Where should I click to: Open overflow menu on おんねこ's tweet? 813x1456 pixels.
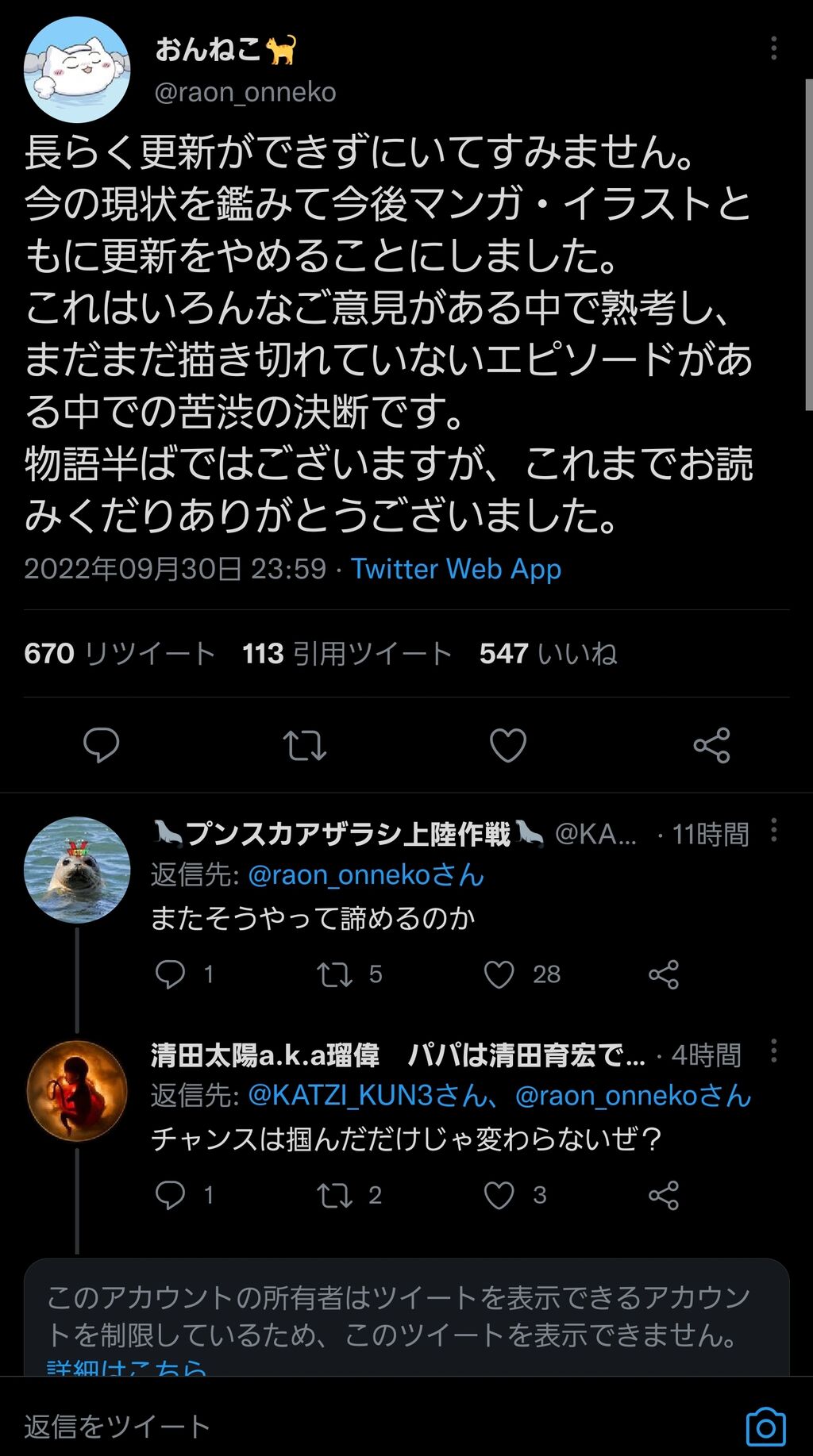point(773,49)
